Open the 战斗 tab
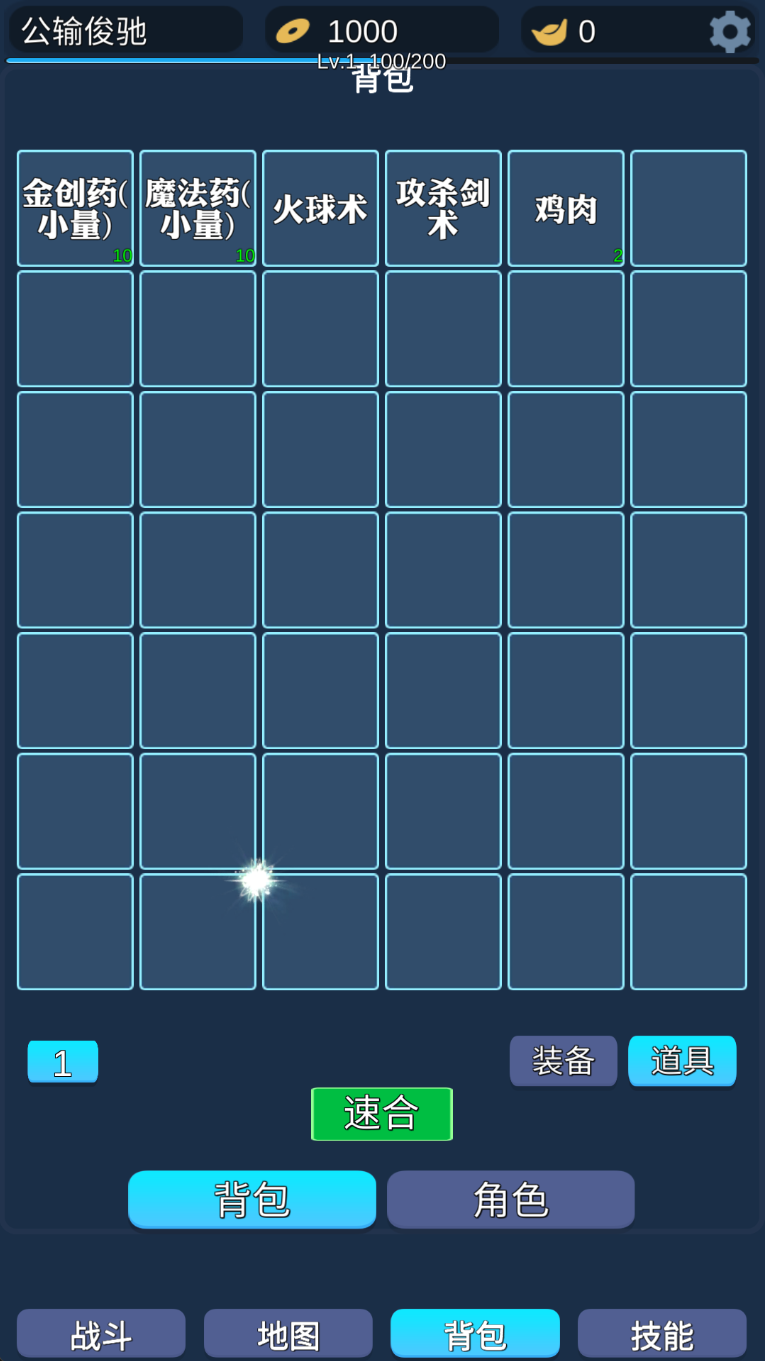Viewport: 765px width, 1361px height. [x=101, y=1334]
